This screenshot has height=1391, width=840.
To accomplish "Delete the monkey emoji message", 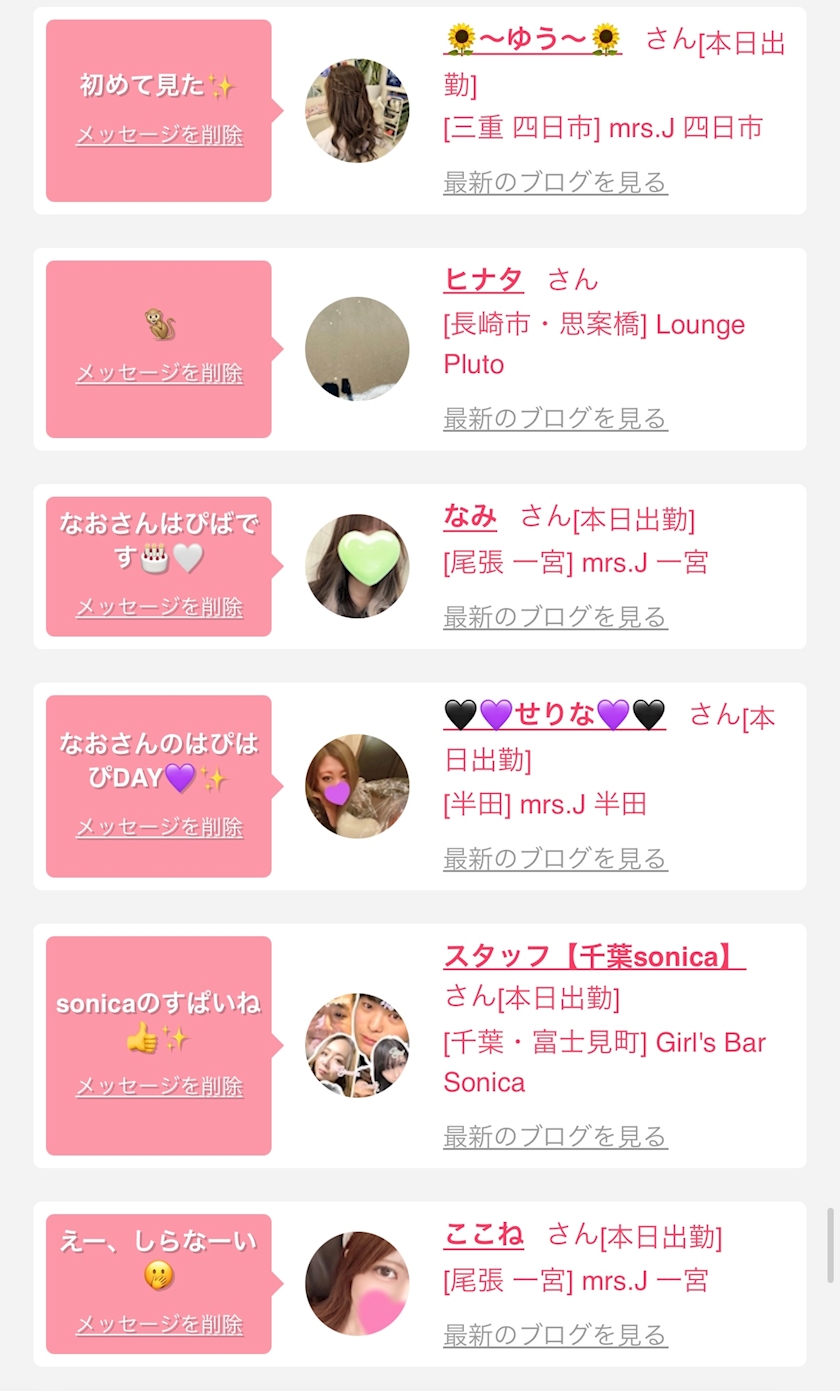I will pyautogui.click(x=159, y=373).
